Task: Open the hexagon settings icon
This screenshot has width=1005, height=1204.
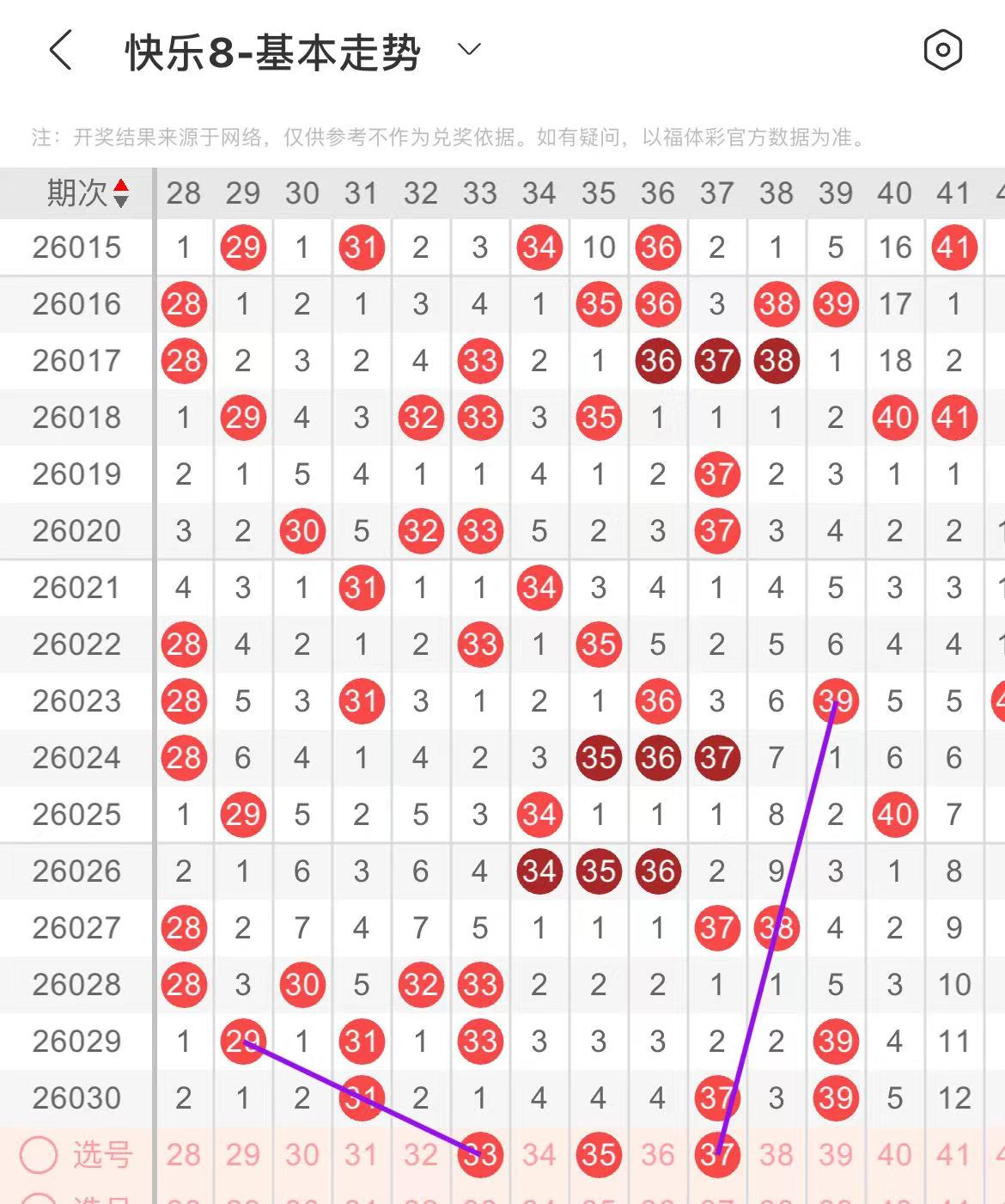Action: coord(942,50)
